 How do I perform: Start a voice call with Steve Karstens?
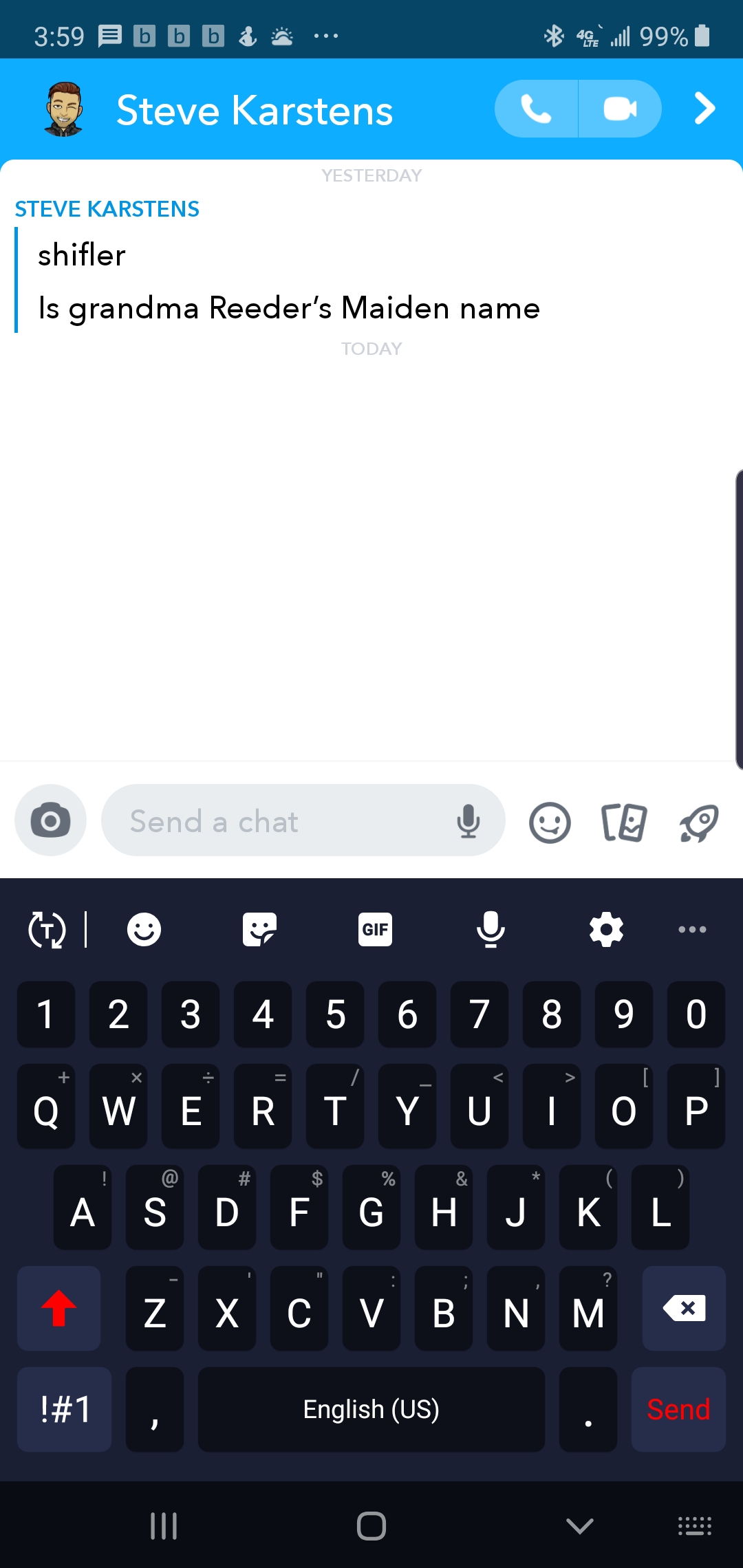[x=536, y=109]
